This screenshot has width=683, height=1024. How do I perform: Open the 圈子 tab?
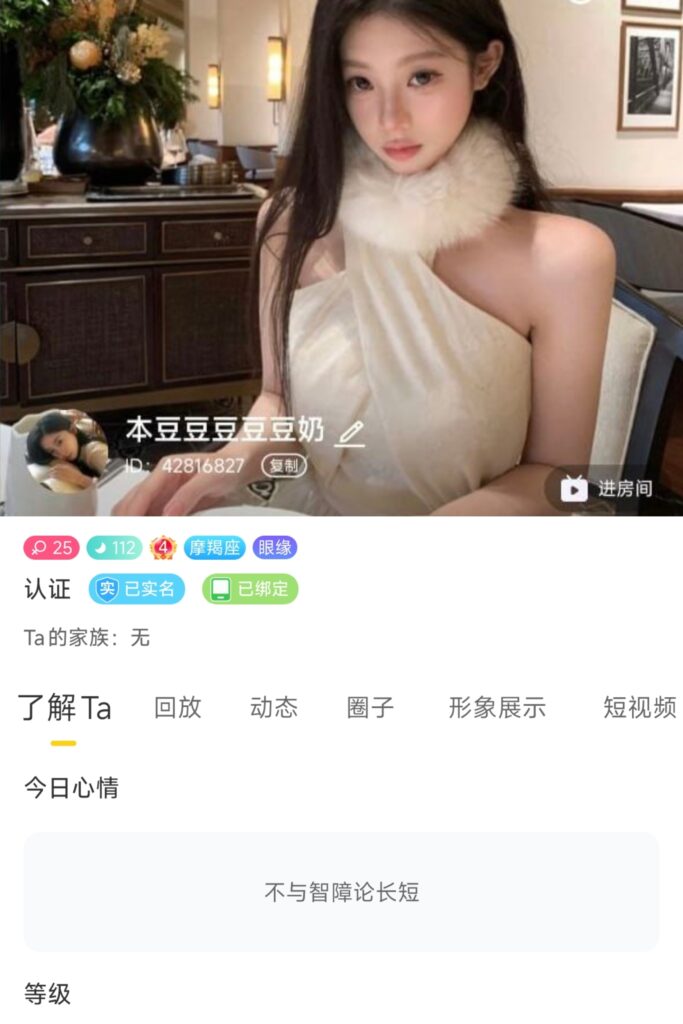[370, 708]
